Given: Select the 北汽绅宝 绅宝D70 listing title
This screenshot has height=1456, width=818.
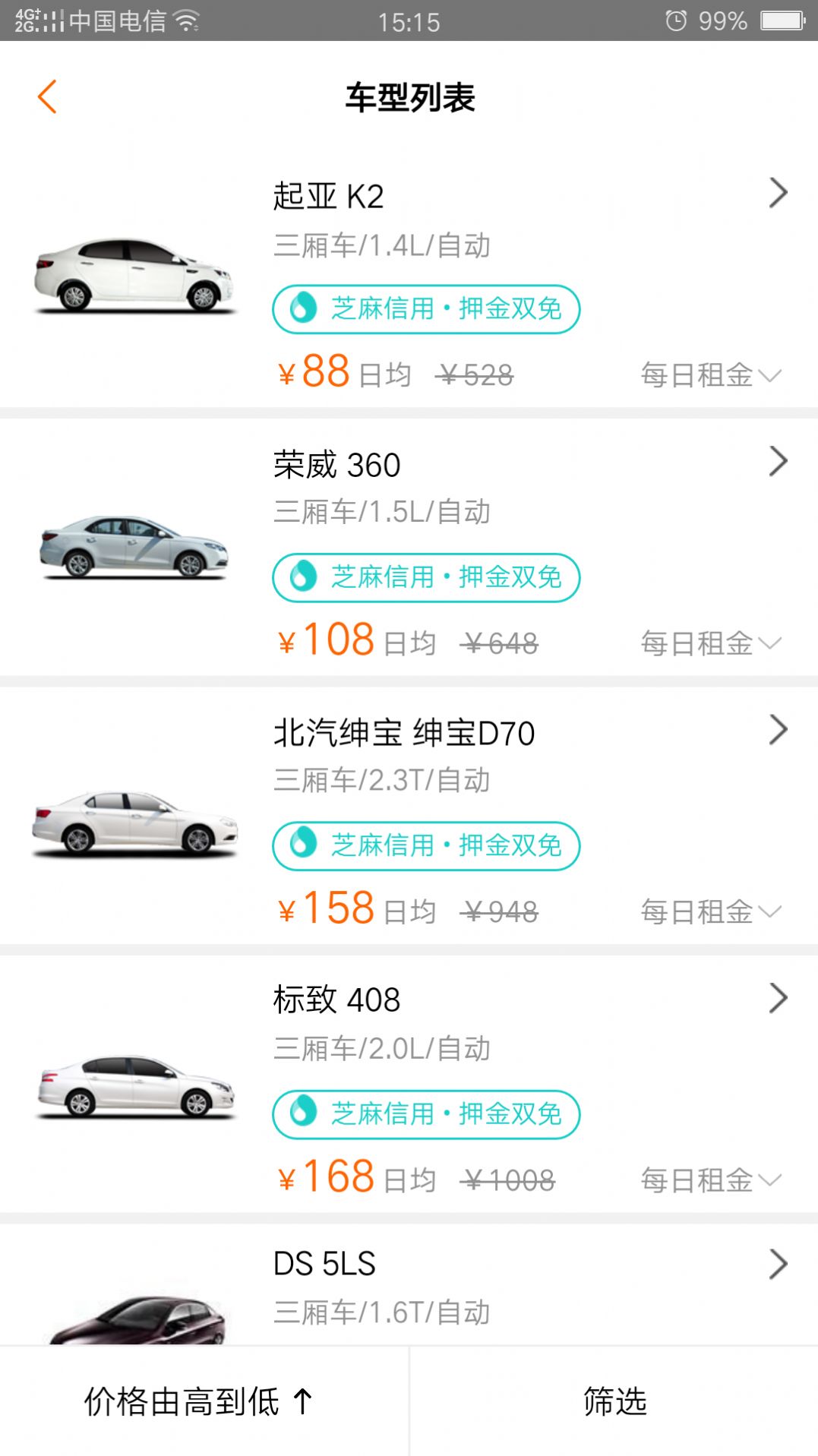Looking at the screenshot, I should pos(405,733).
